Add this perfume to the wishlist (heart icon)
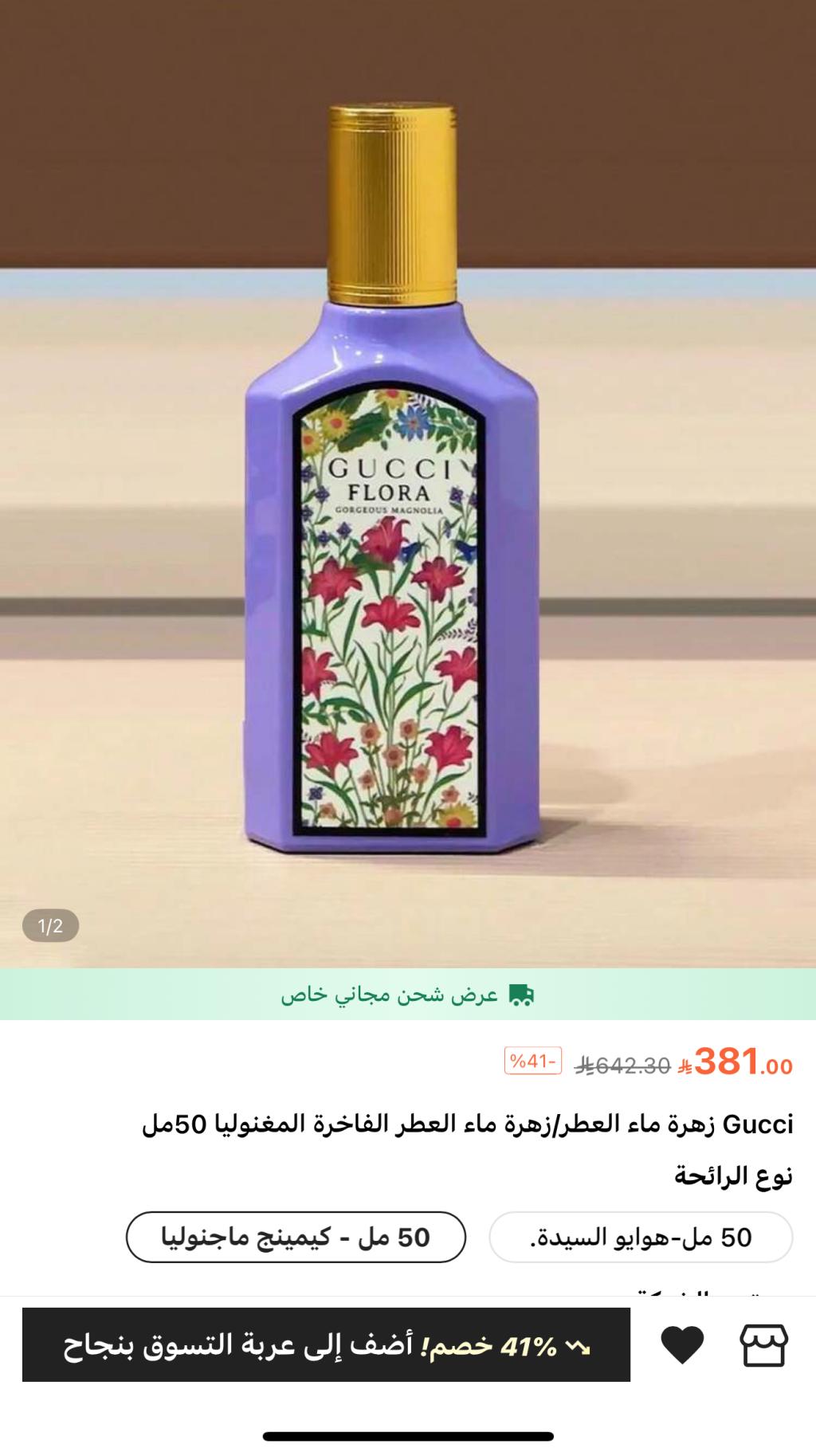 682,1345
